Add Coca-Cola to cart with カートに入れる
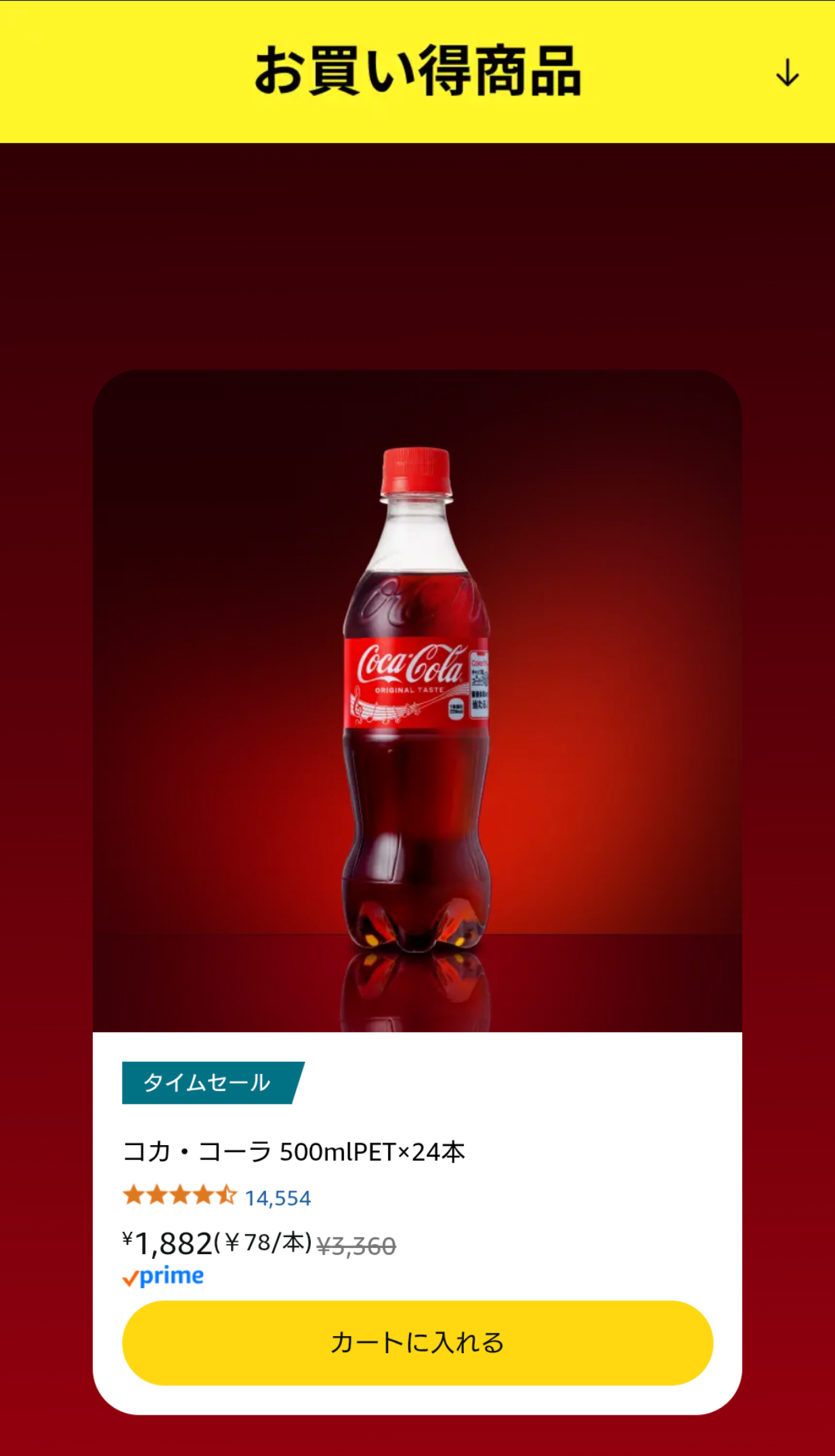This screenshot has height=1456, width=835. pyautogui.click(x=417, y=1342)
